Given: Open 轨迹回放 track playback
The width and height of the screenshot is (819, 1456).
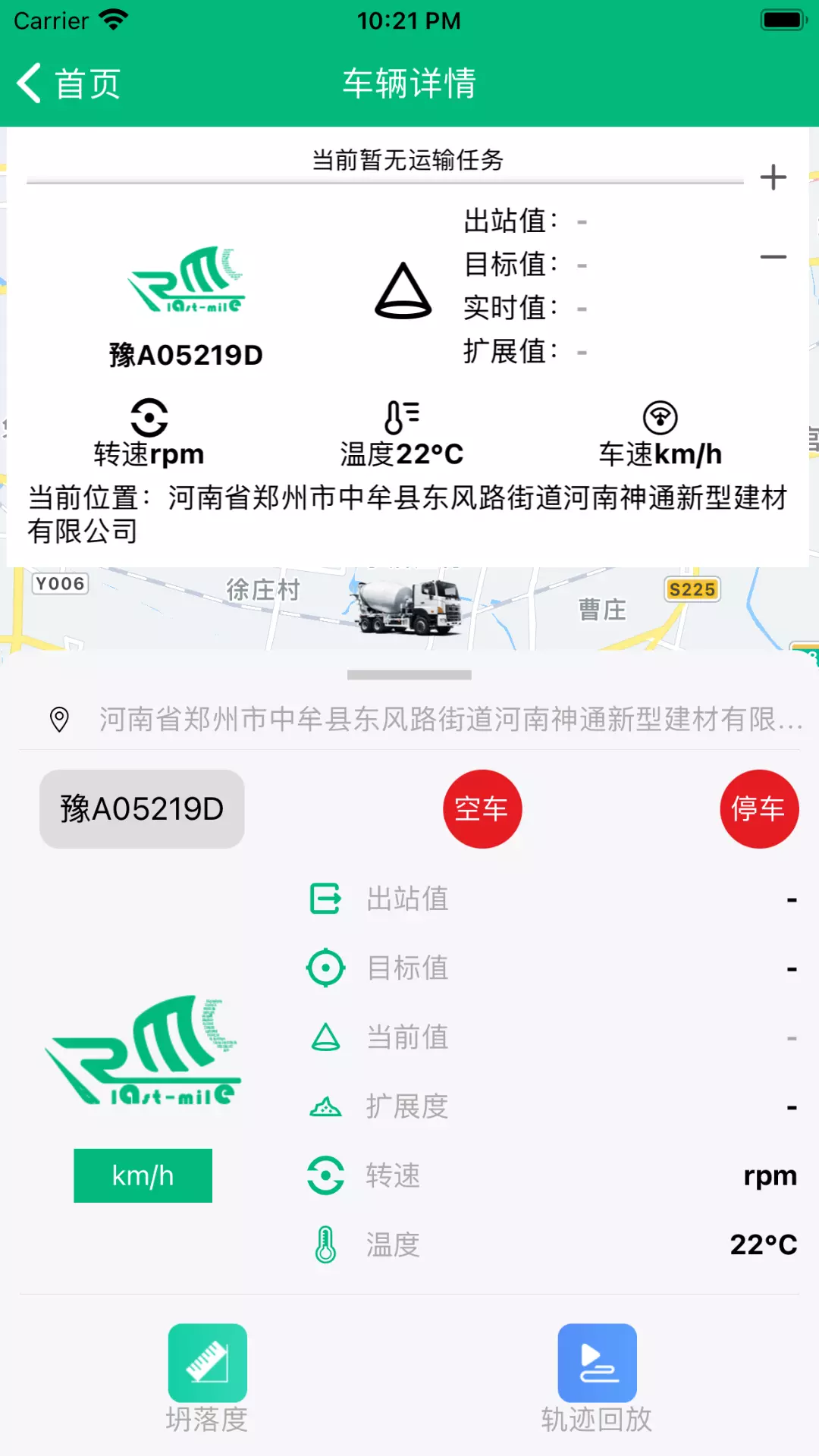Looking at the screenshot, I should coord(597,1379).
